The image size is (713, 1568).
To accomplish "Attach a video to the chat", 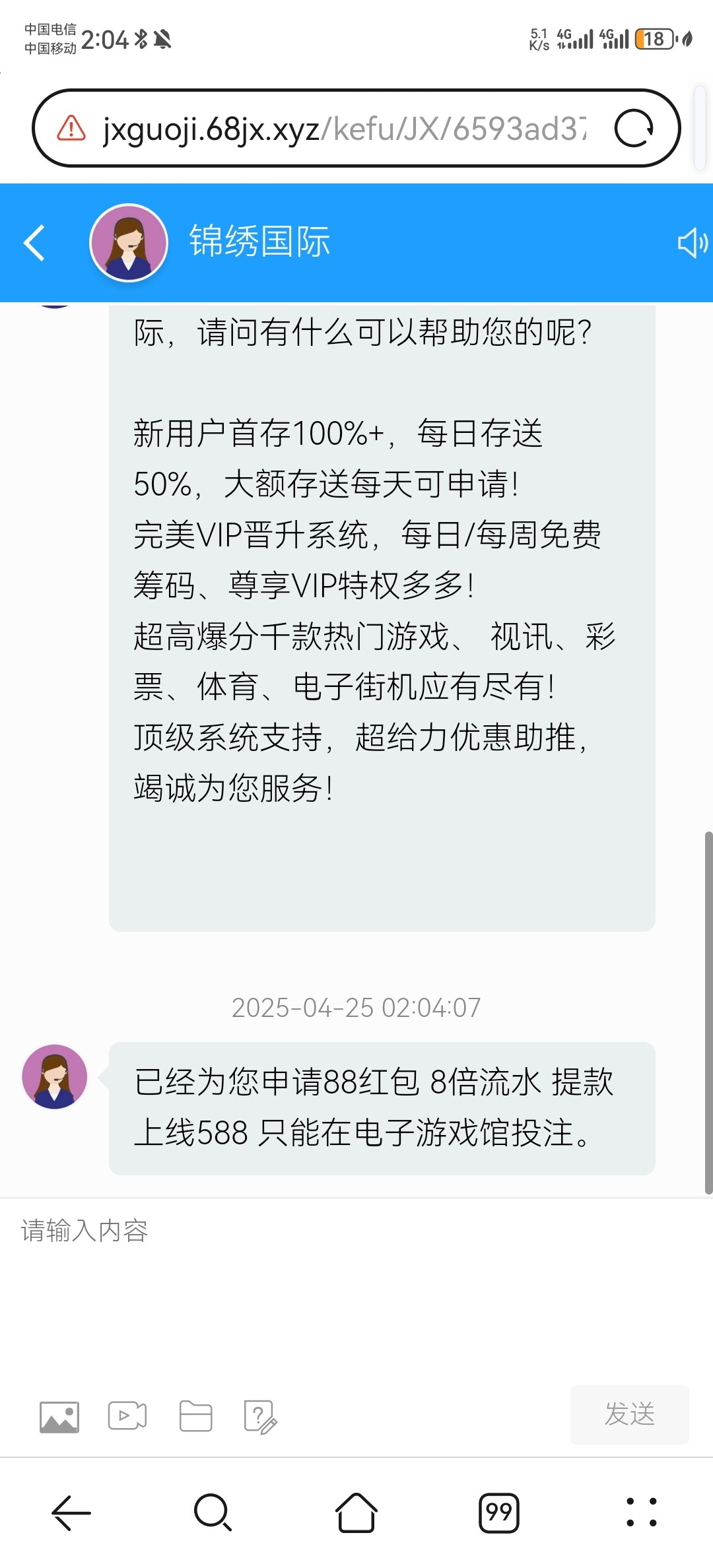I will 127,1416.
